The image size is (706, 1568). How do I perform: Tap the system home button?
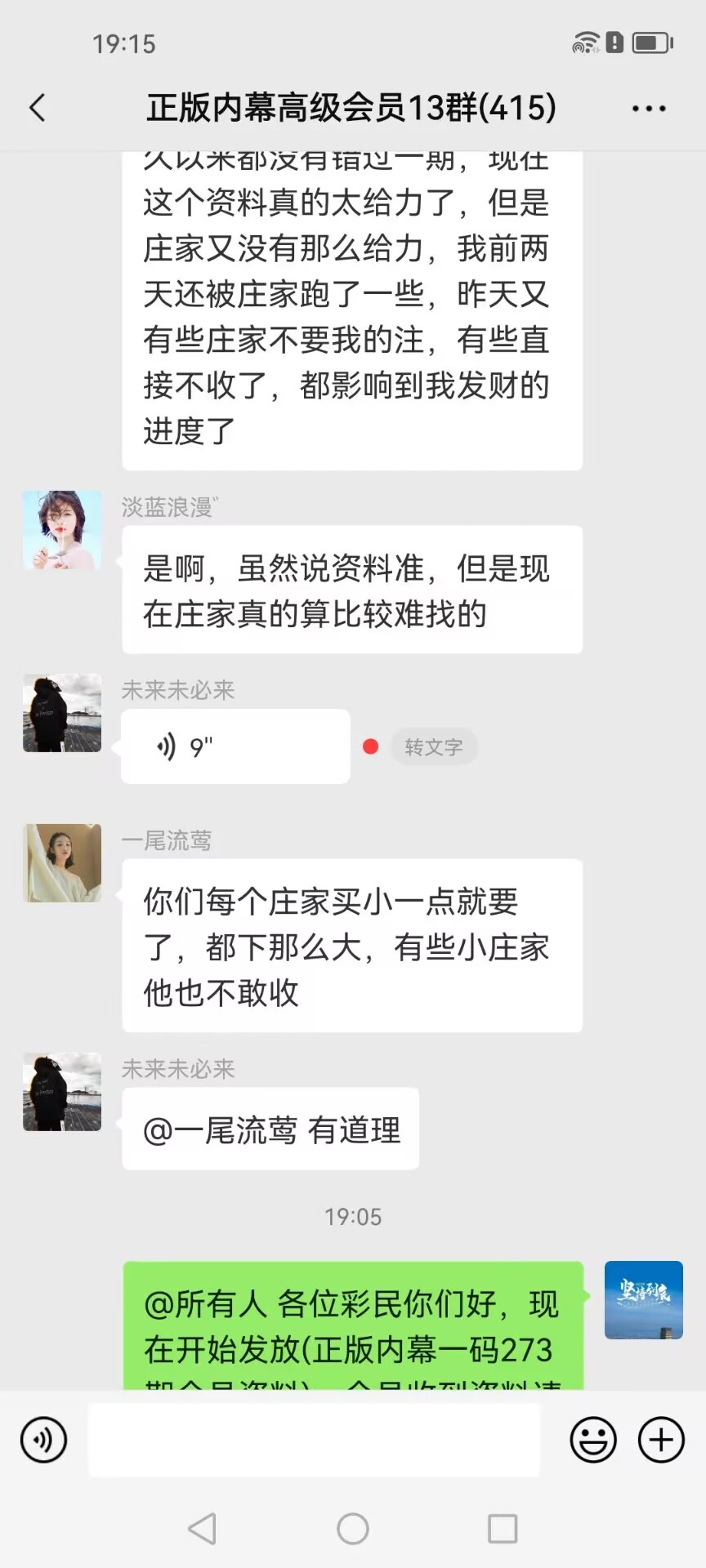click(353, 1529)
